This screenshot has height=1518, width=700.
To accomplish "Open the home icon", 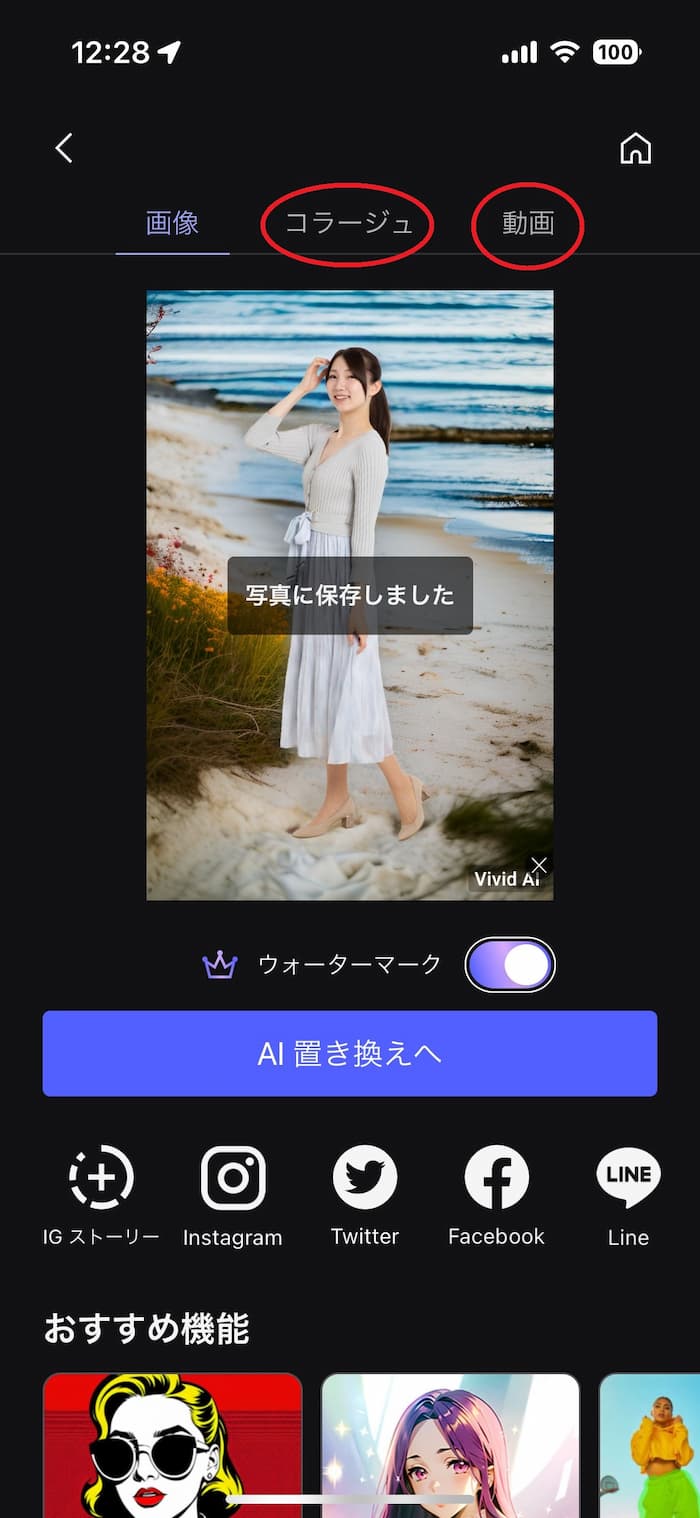I will [635, 149].
